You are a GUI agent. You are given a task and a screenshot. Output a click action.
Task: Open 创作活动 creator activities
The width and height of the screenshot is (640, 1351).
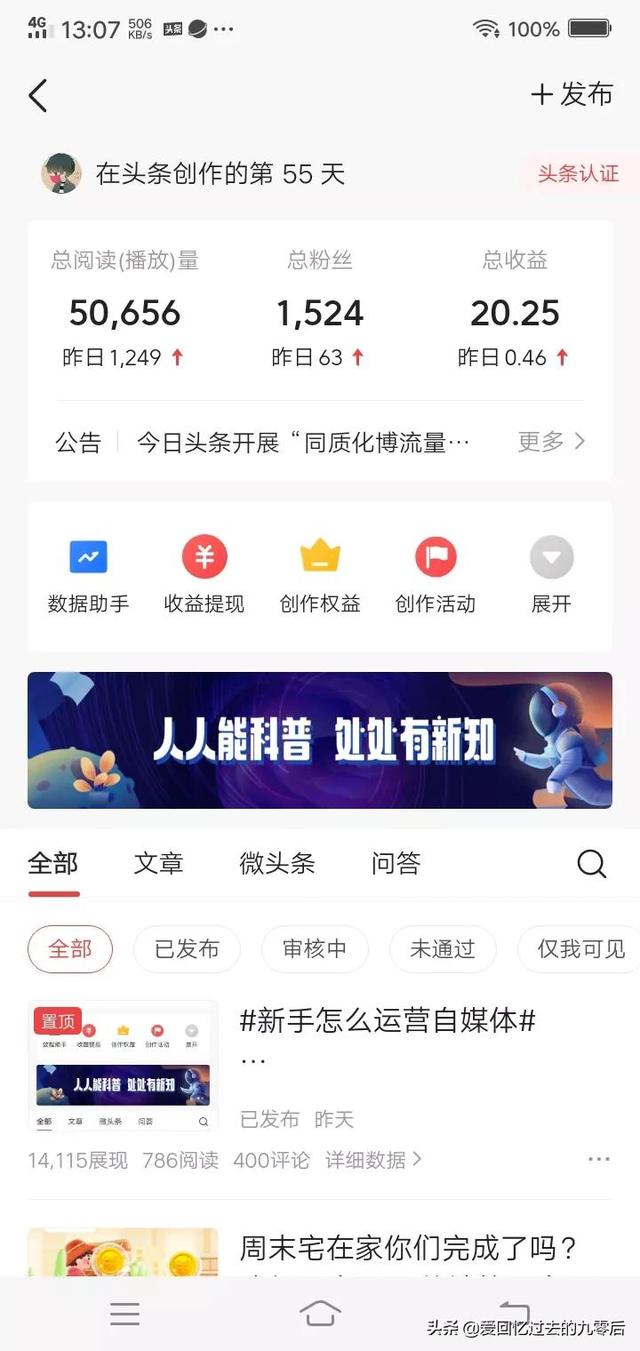435,576
